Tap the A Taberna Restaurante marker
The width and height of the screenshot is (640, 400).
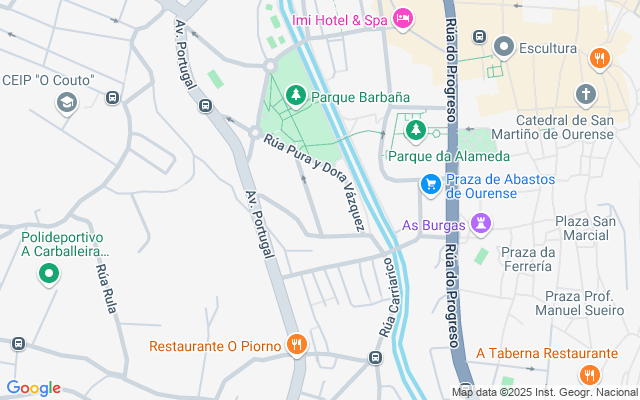(589, 375)
